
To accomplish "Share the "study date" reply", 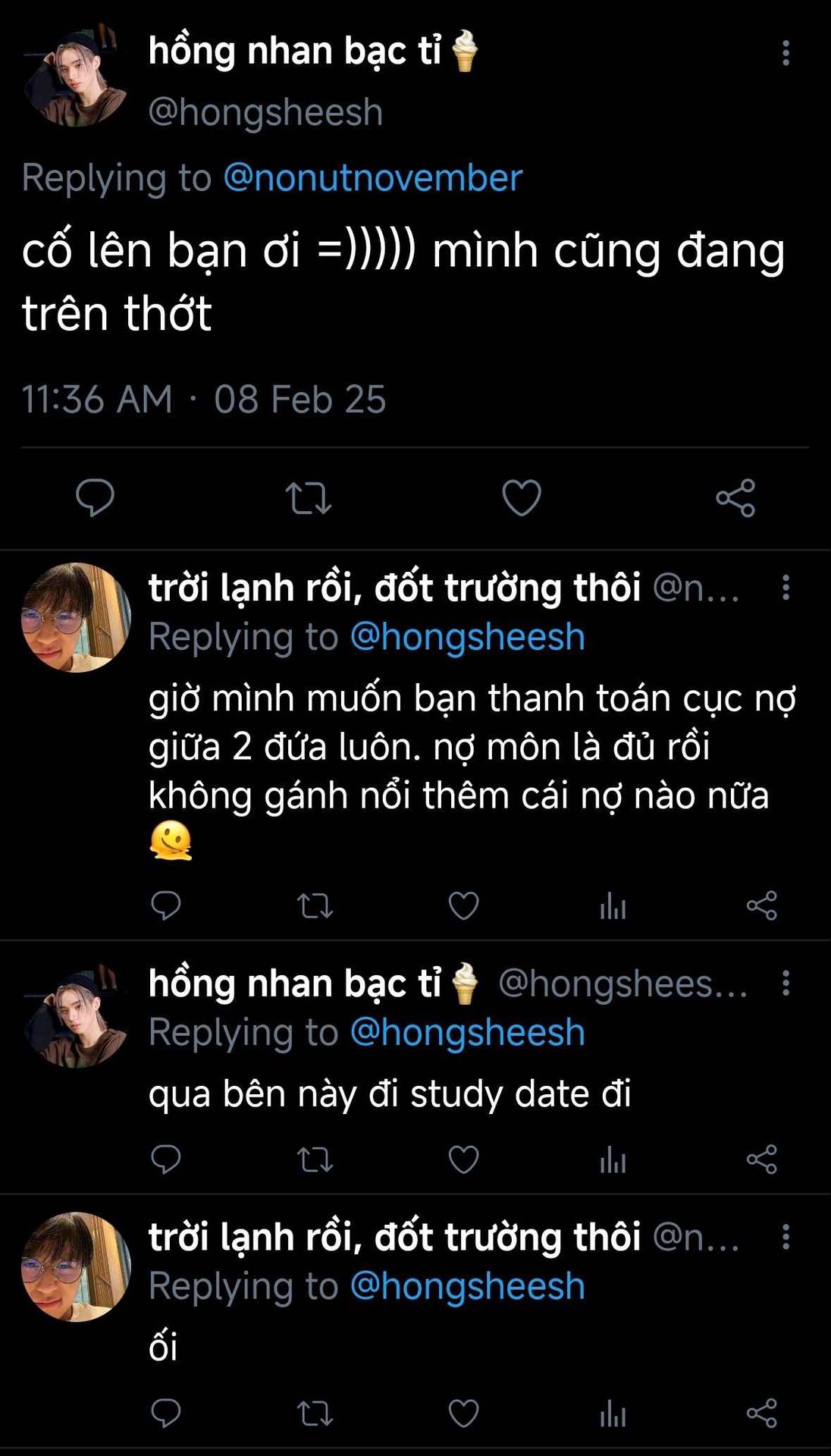I will 762,1159.
